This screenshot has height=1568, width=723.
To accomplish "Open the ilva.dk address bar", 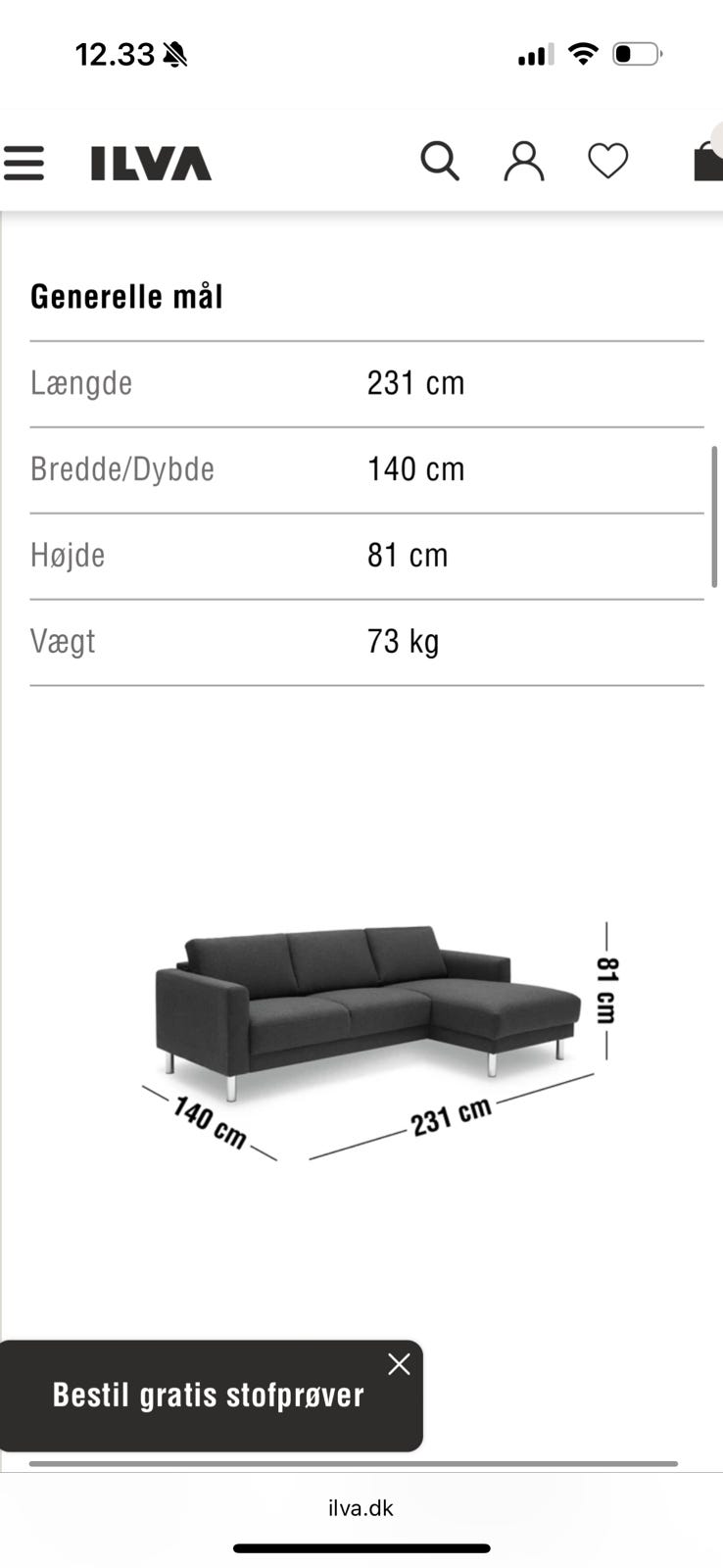I will pos(361,1509).
